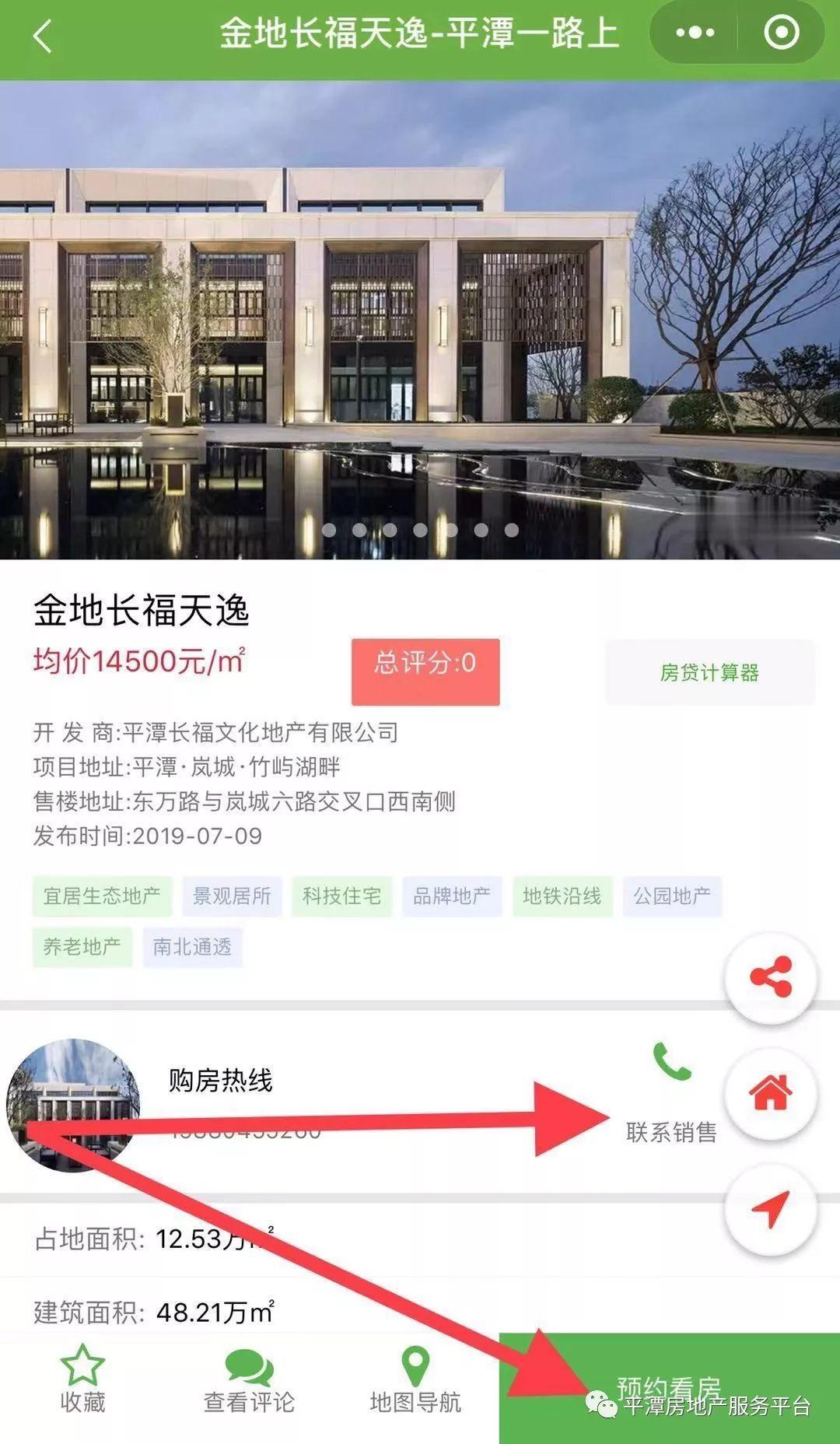840x1444 pixels.
Task: Select the 宜居生态地产 tag
Action: [102, 896]
